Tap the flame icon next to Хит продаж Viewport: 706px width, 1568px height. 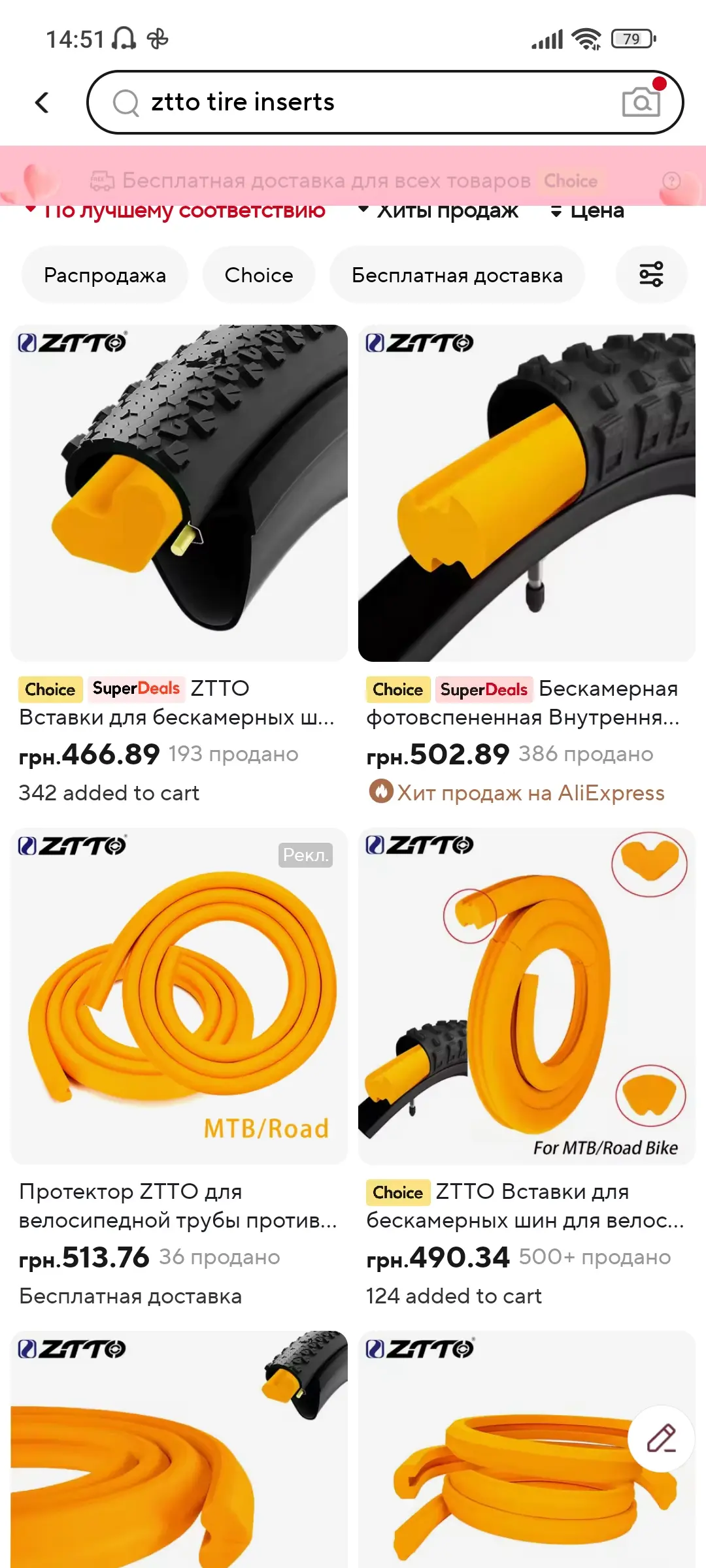click(382, 792)
